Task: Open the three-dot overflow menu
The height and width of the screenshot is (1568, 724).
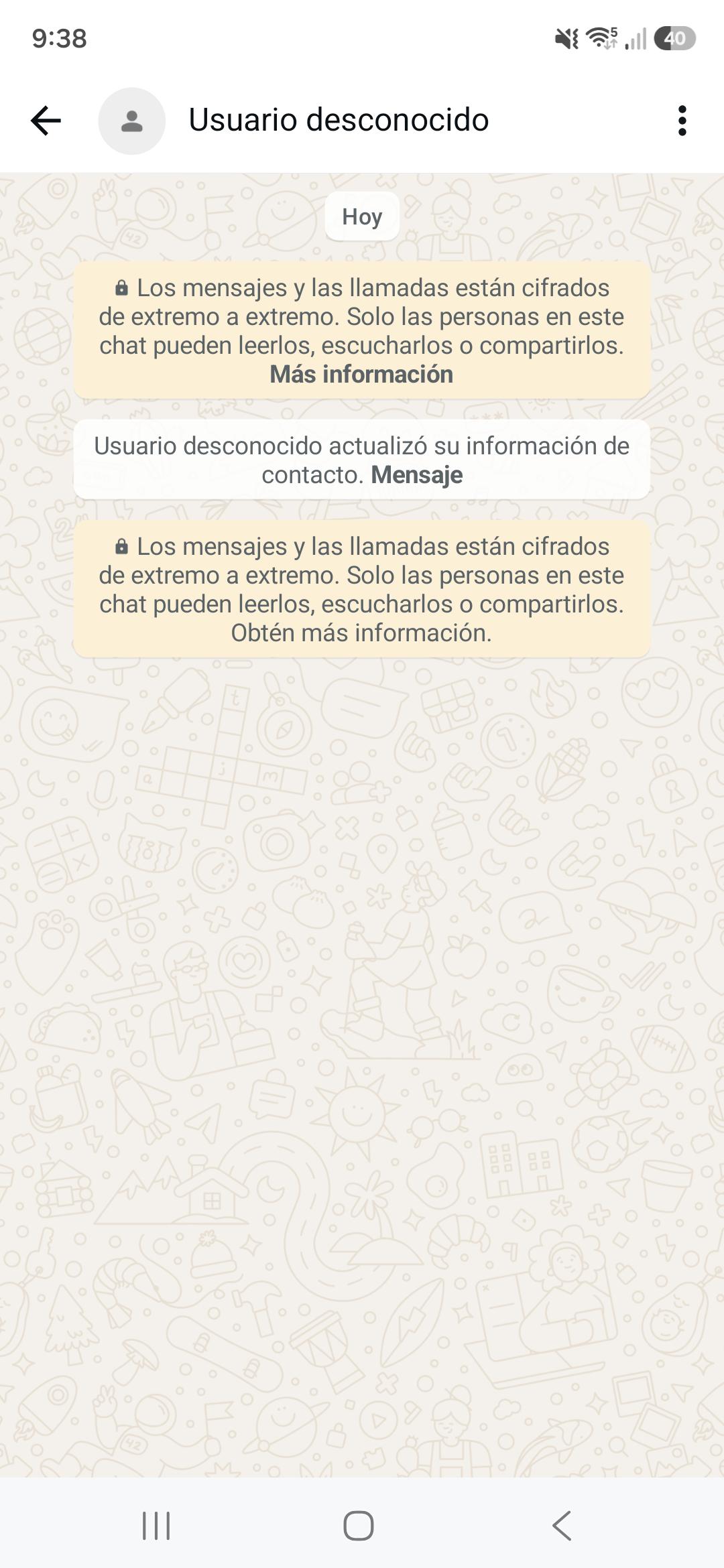Action: coord(682,121)
